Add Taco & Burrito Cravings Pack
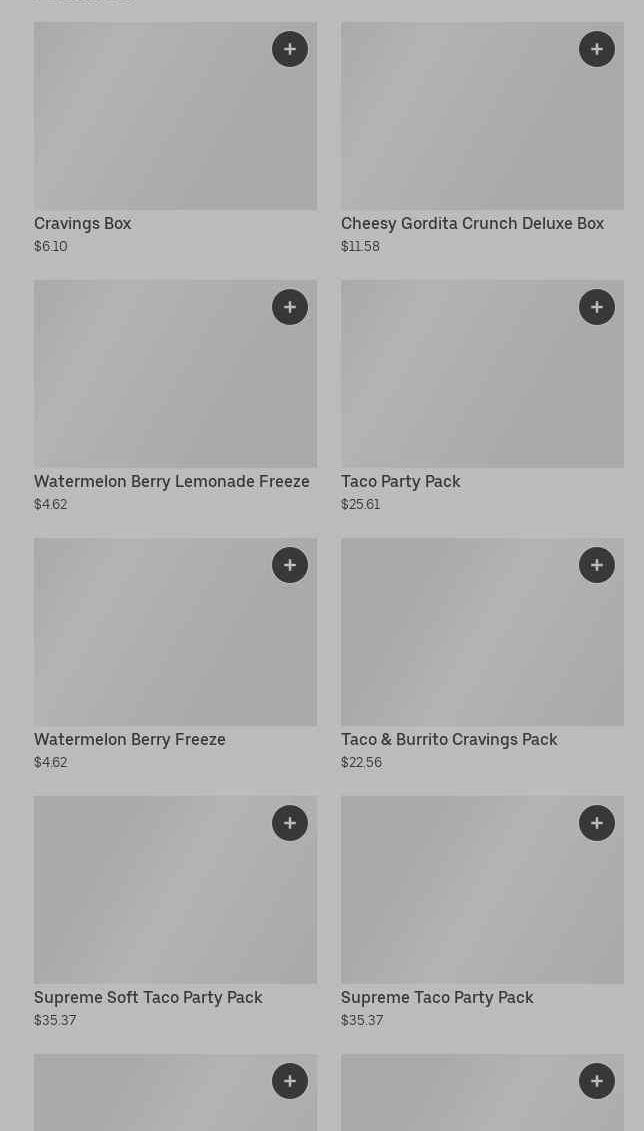The image size is (644, 1131). click(597, 565)
